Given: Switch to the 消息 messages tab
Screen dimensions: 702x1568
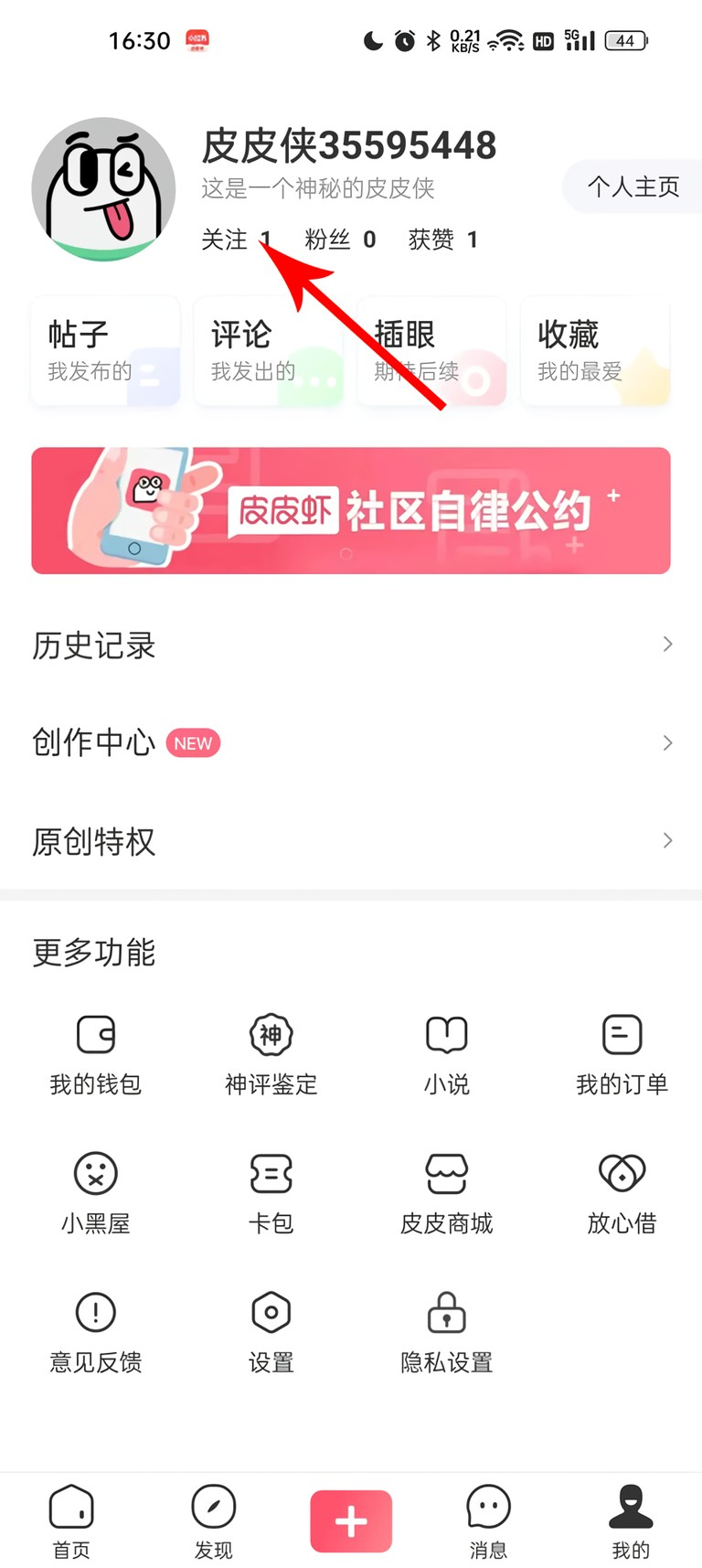Looking at the screenshot, I should click(x=488, y=1522).
